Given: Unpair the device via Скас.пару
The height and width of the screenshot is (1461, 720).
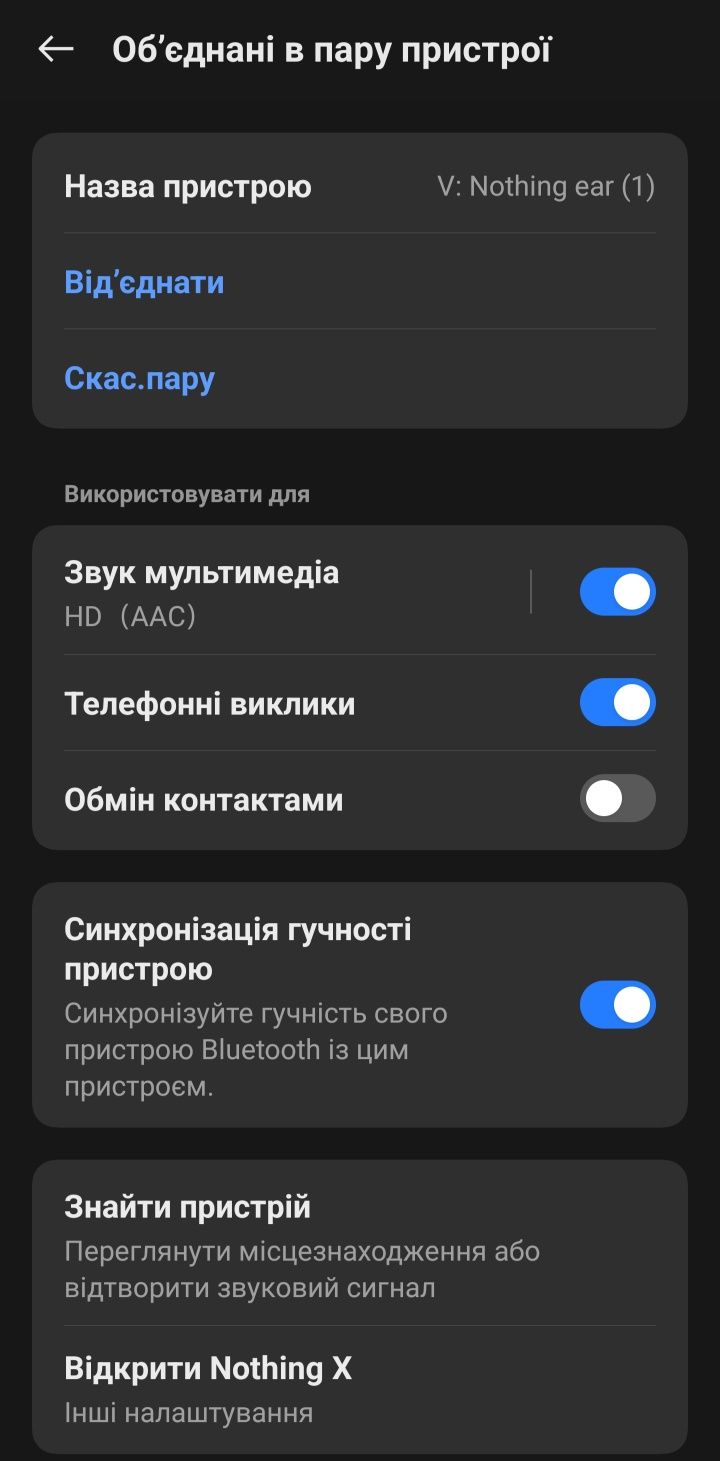Looking at the screenshot, I should 140,379.
